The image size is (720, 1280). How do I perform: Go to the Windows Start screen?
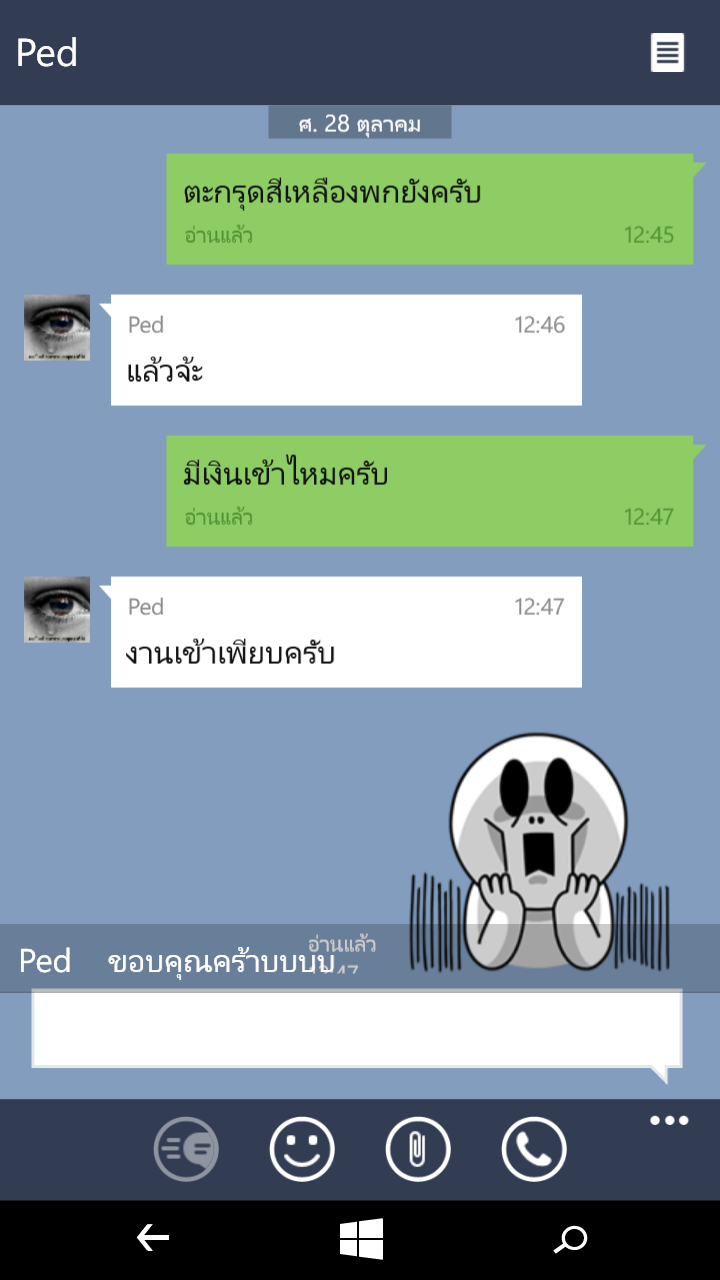(x=361, y=1240)
